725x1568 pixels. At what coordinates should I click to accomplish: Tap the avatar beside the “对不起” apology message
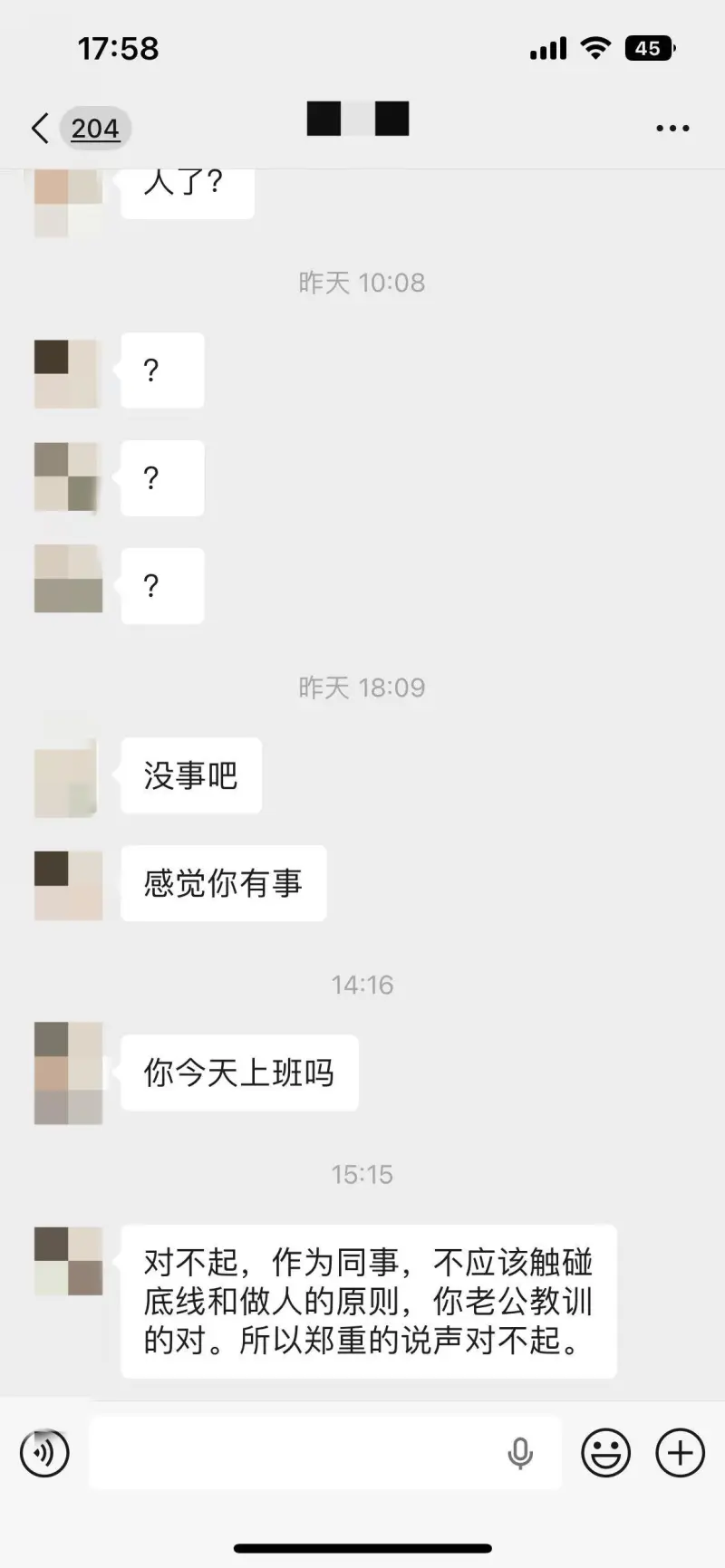tap(67, 1260)
